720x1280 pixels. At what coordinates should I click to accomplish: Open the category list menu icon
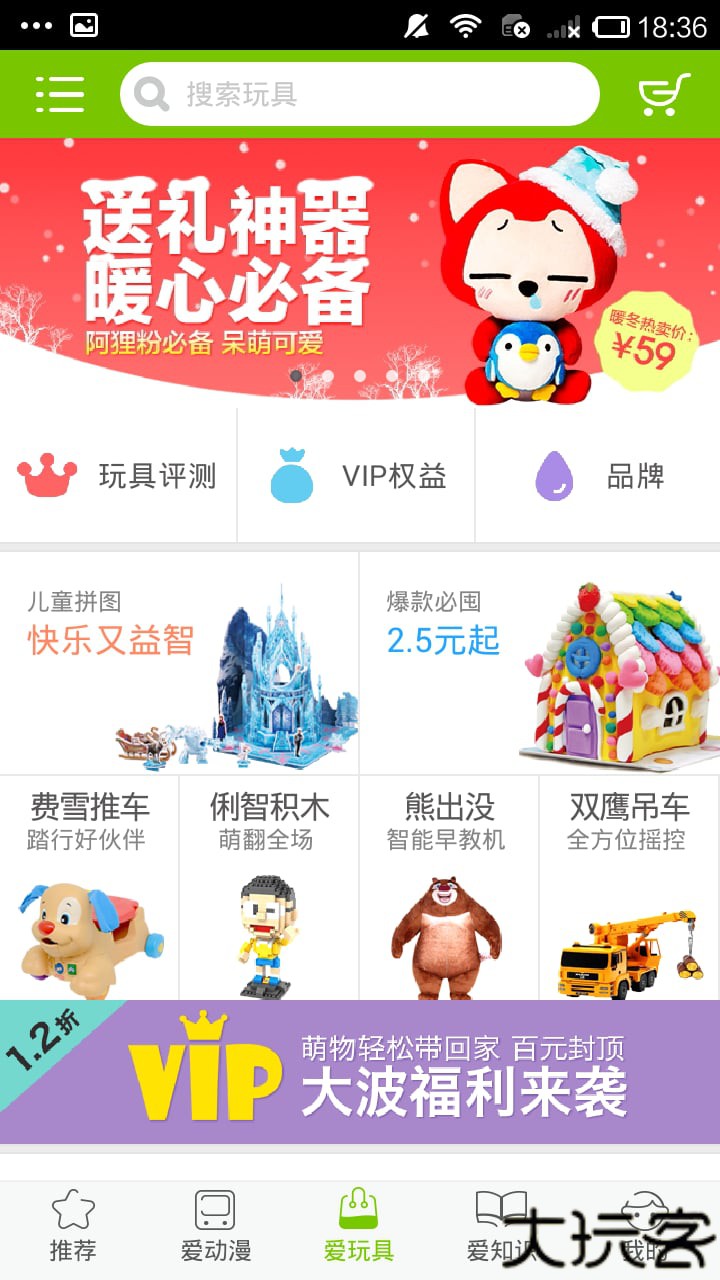point(60,94)
